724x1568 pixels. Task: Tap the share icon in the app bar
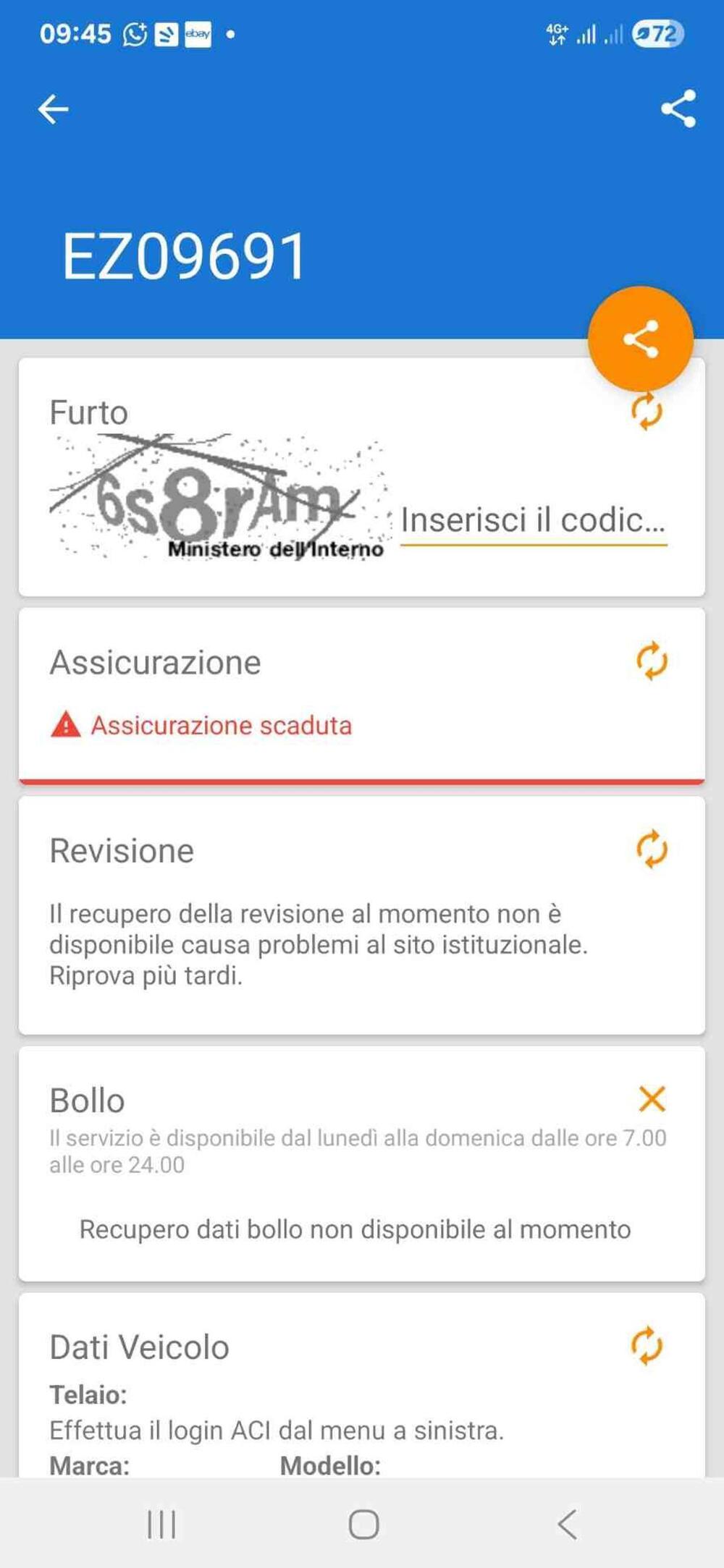[678, 109]
